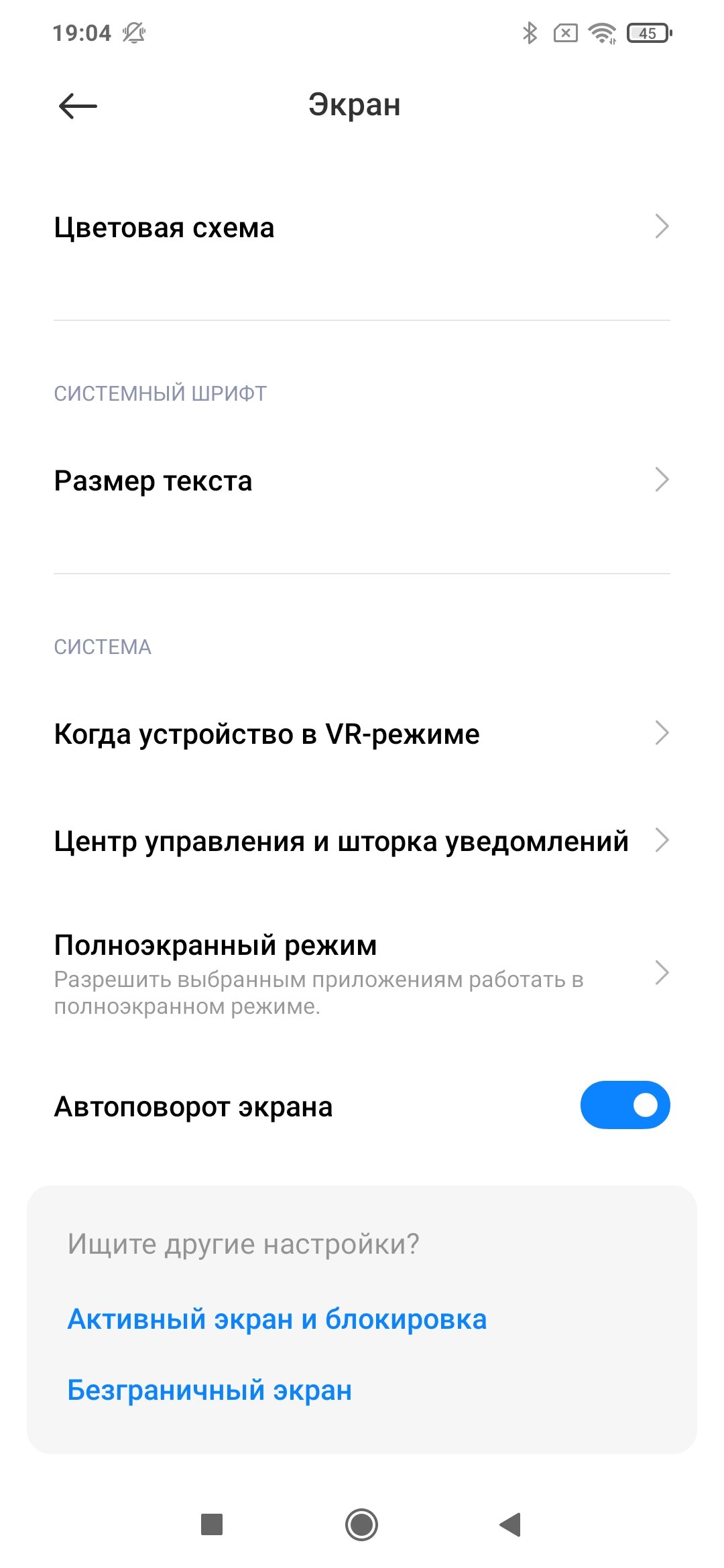Screen dimensions: 724x1568
Task: Follow the Безграничный экран link
Action: pos(210,1390)
